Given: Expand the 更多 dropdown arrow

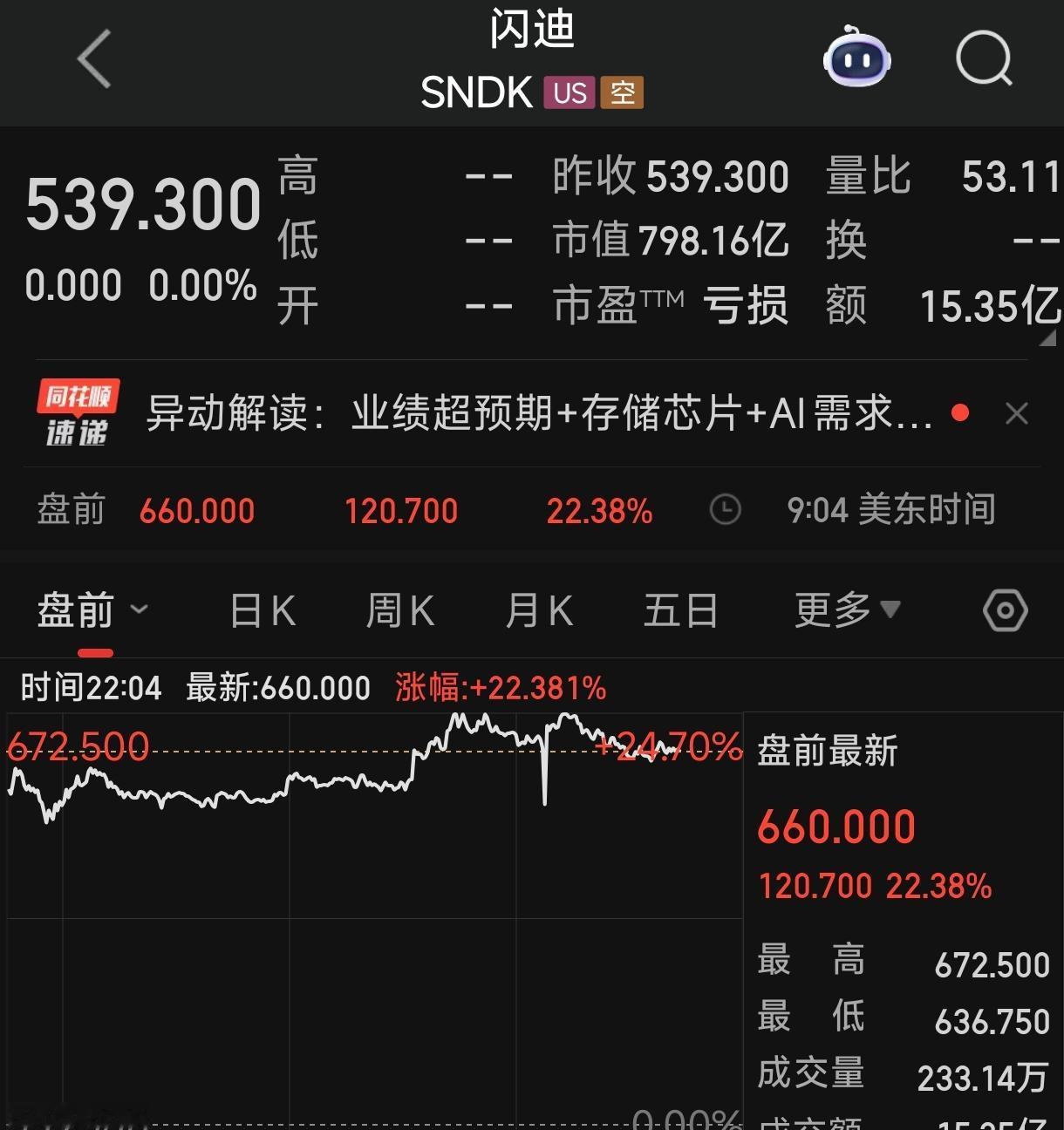Looking at the screenshot, I should 890,610.
